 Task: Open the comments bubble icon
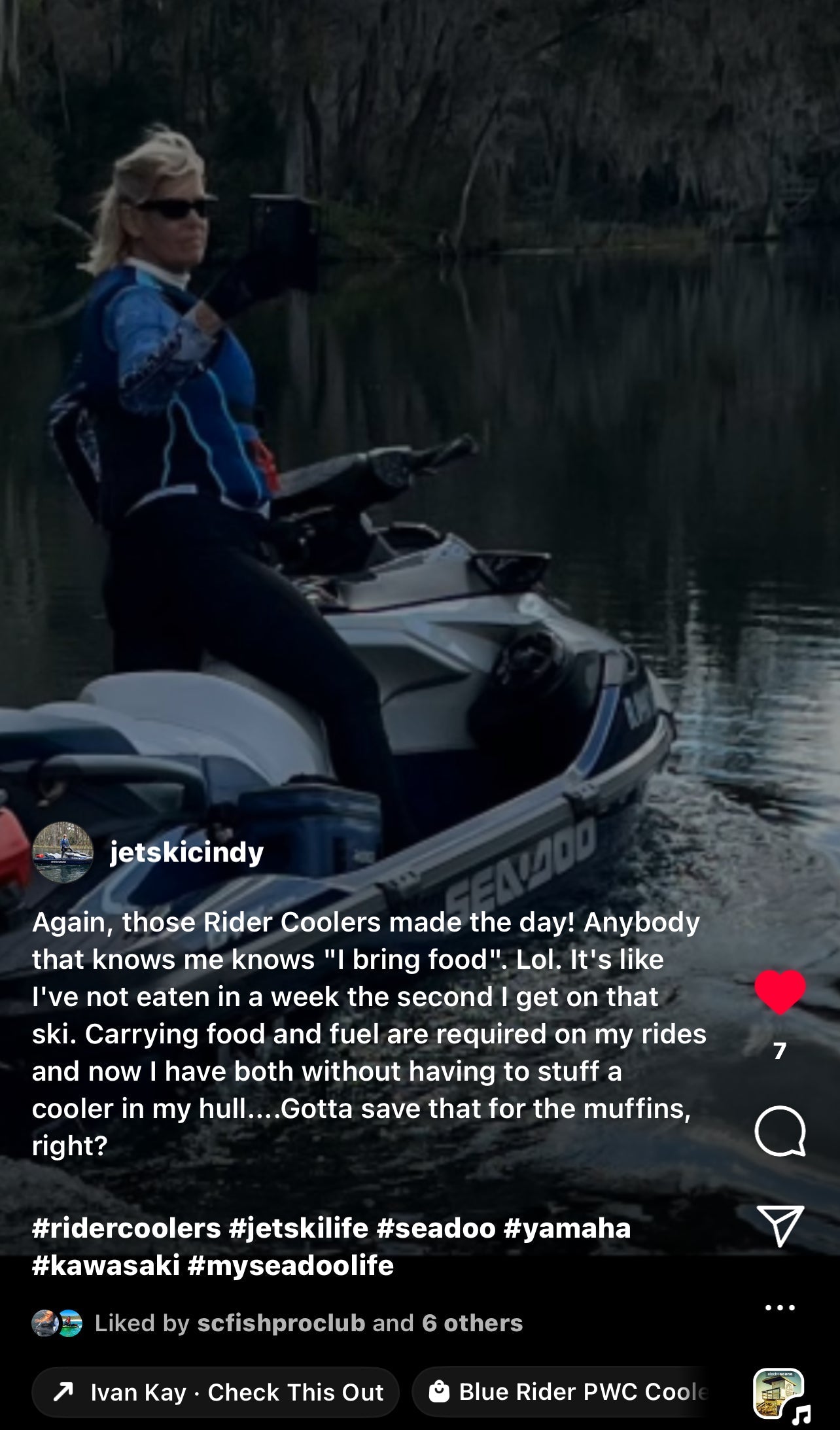click(x=779, y=1131)
